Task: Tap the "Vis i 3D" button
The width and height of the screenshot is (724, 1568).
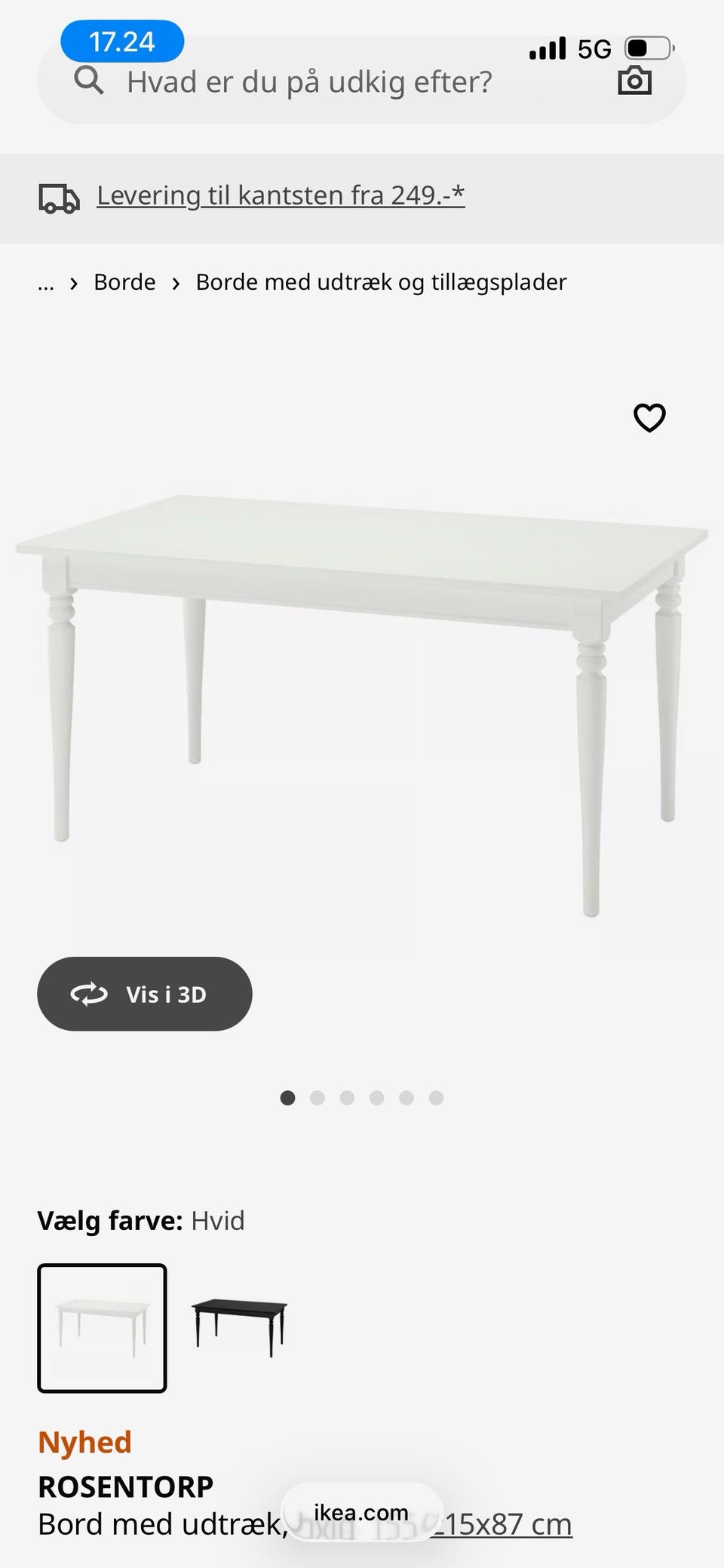Action: click(x=145, y=994)
